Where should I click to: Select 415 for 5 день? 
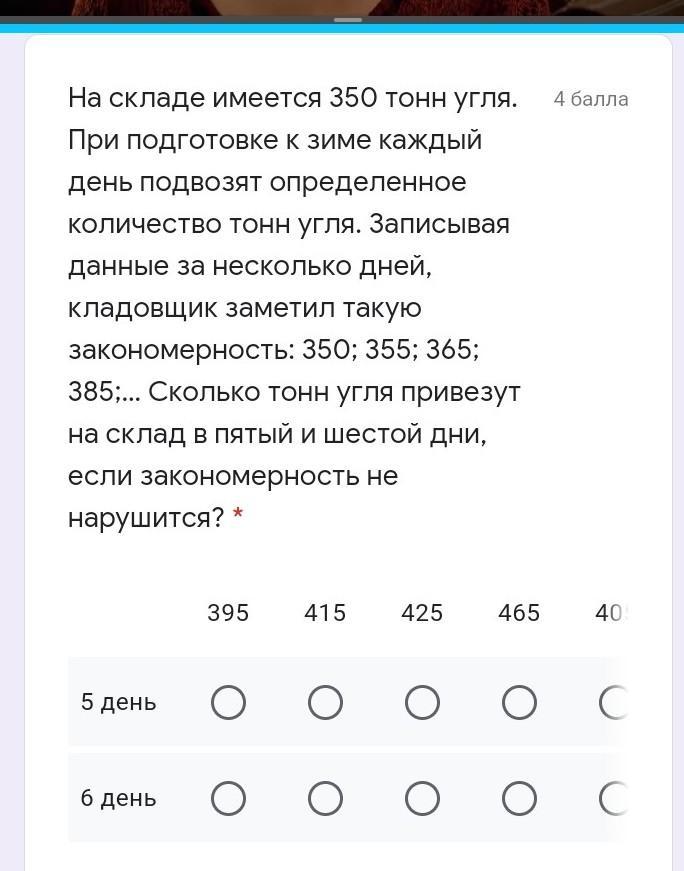(325, 702)
